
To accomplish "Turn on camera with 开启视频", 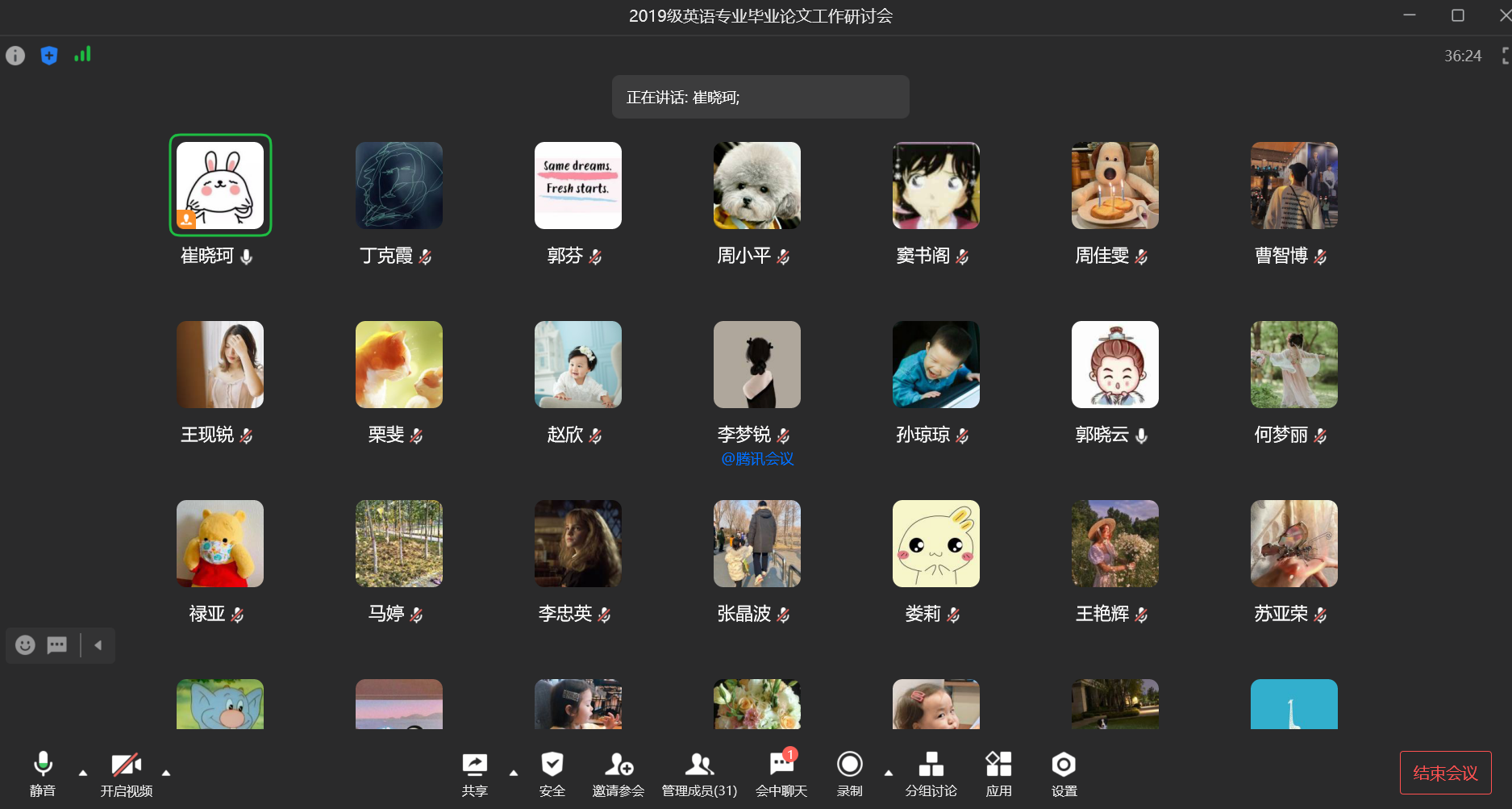I will [127, 772].
